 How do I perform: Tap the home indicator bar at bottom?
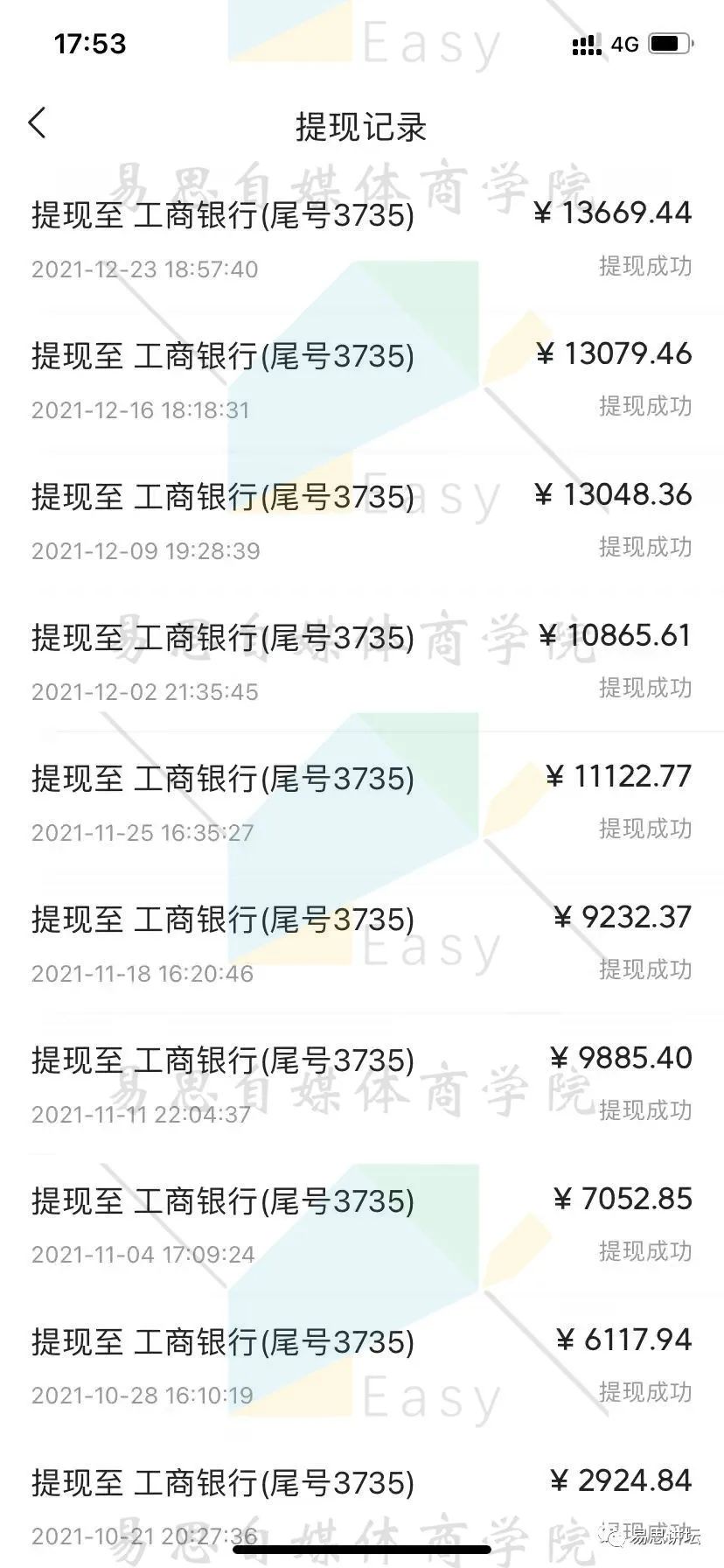pyautogui.click(x=362, y=1549)
